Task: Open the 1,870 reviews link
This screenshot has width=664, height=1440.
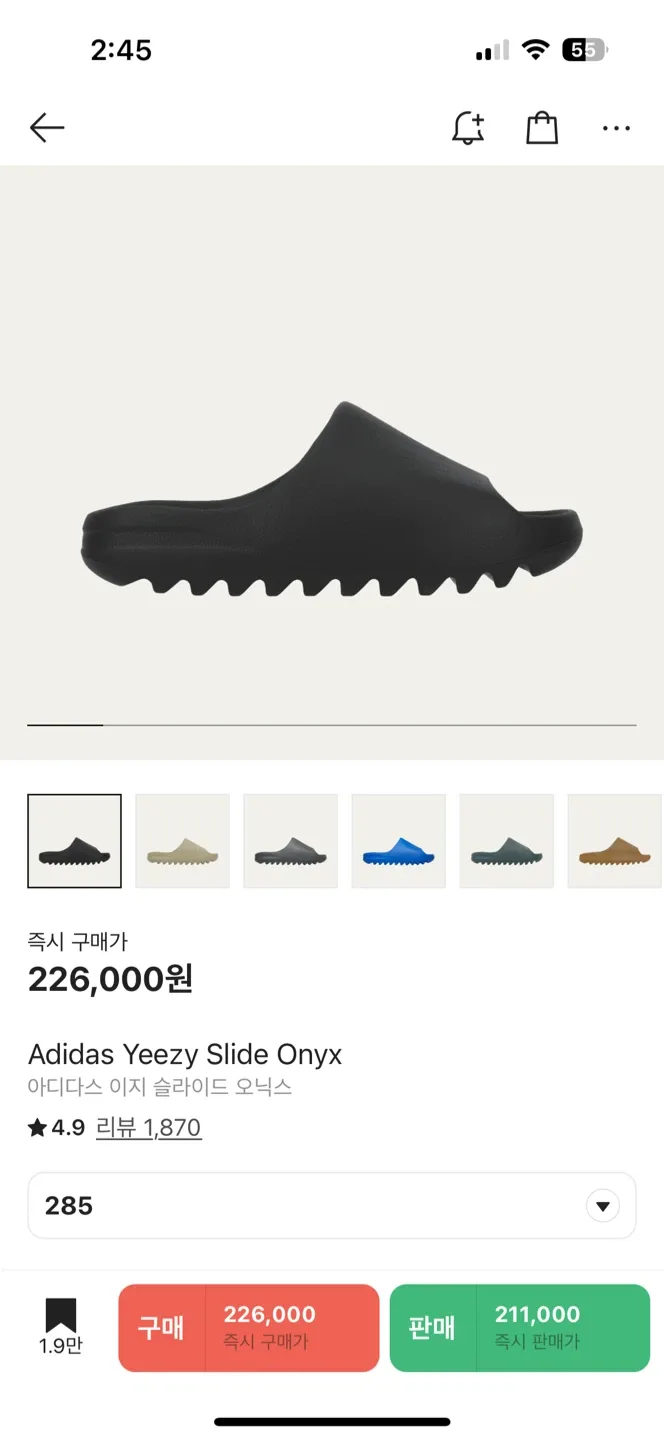Action: [x=149, y=1128]
